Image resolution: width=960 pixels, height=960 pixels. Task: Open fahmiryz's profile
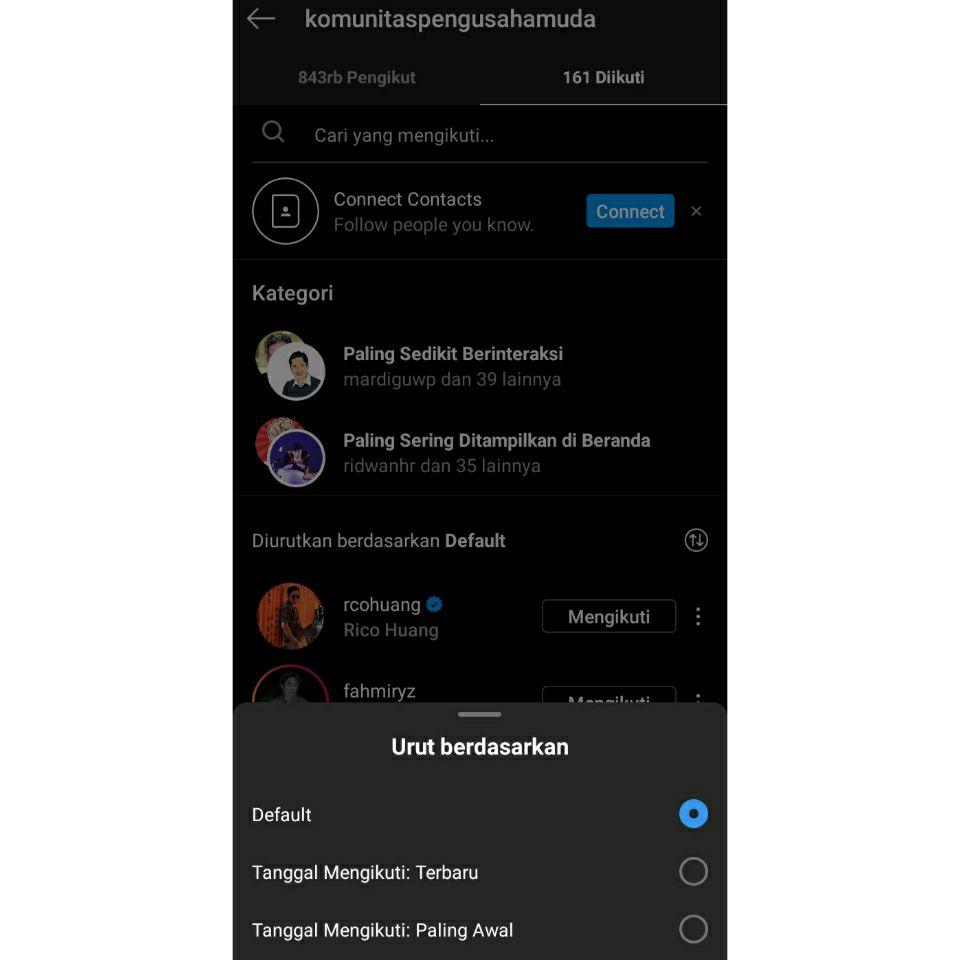(379, 691)
